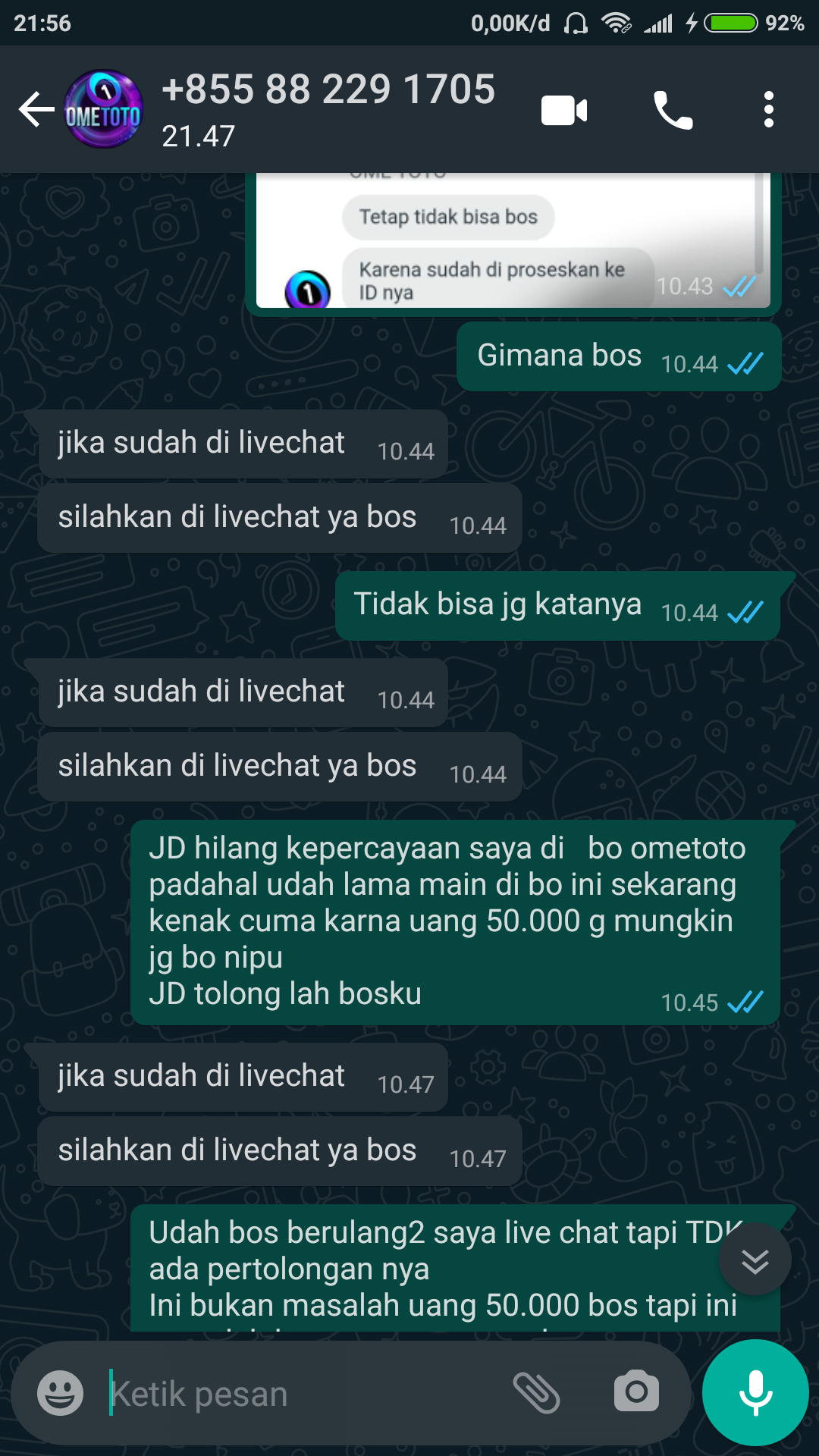This screenshot has width=819, height=1456.
Task: Open contact info for +855 88 229 1705
Action: tap(328, 108)
